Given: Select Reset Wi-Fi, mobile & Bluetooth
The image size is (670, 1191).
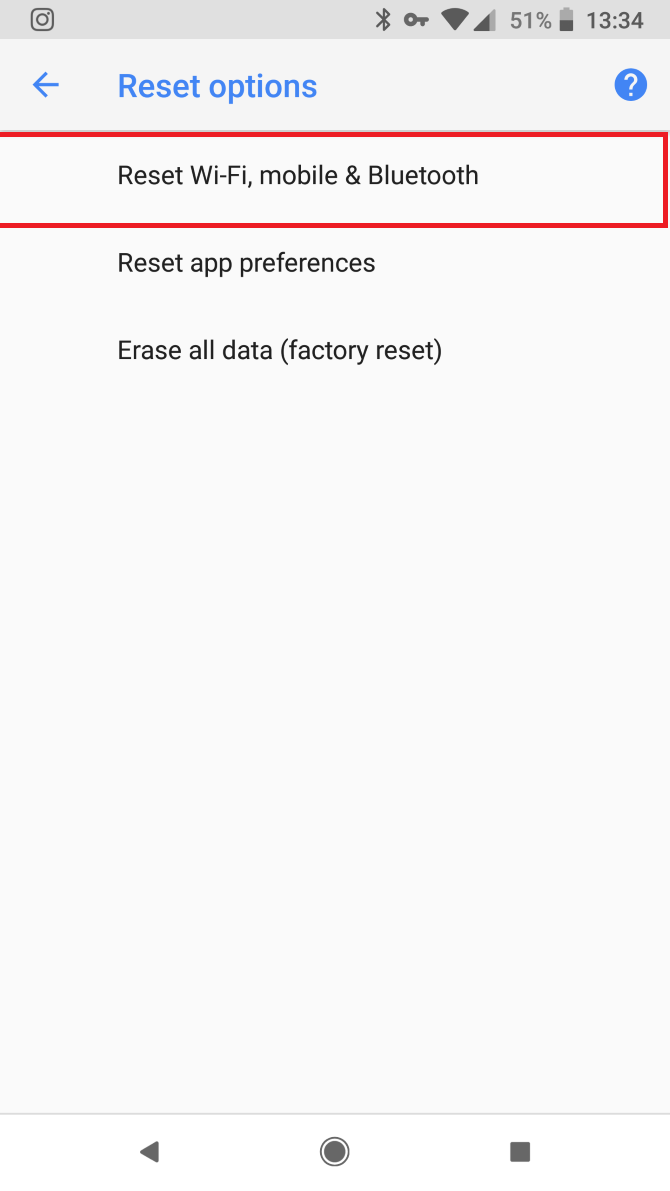Looking at the screenshot, I should pyautogui.click(x=298, y=176).
